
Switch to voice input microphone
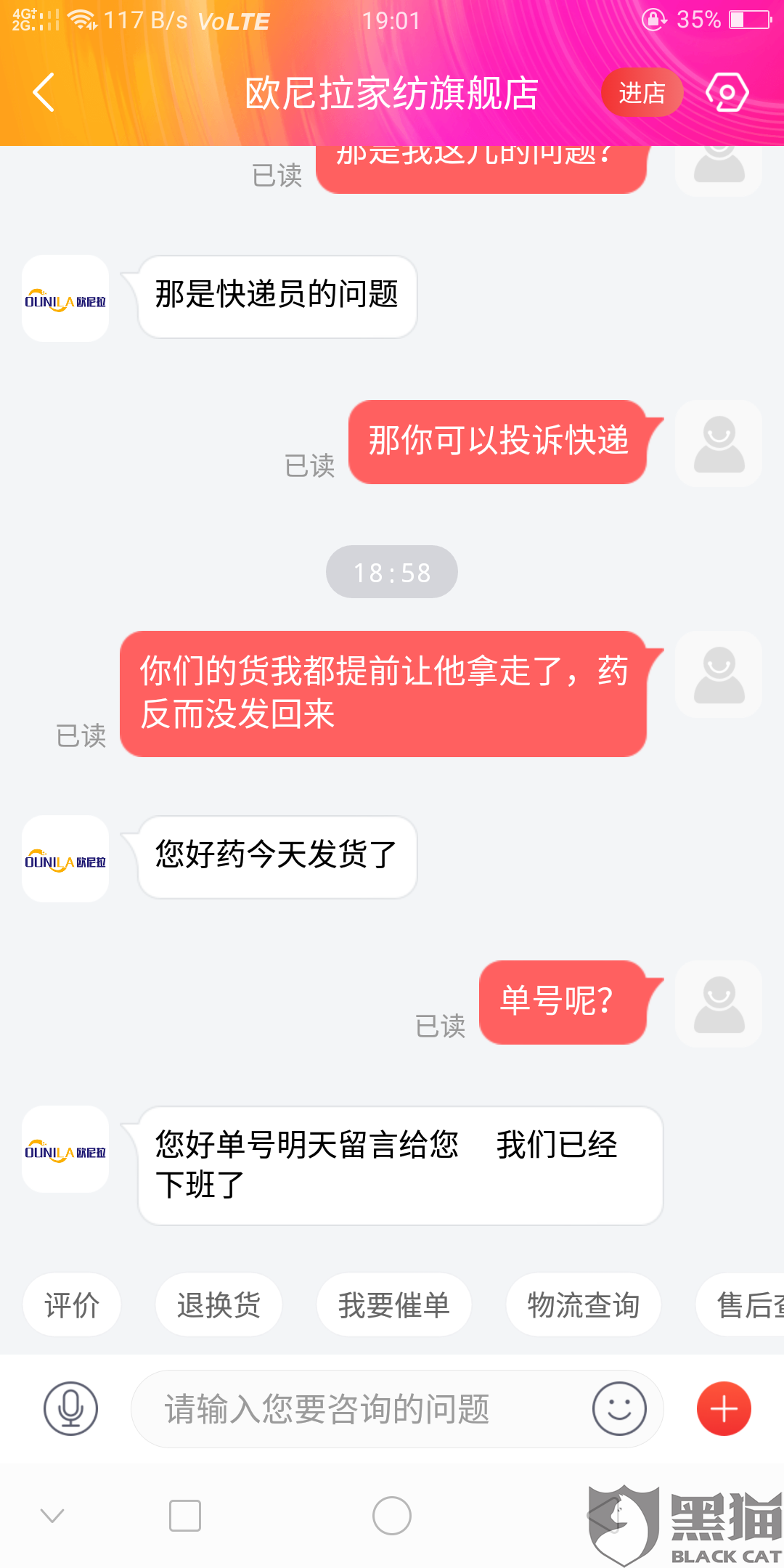click(70, 1408)
